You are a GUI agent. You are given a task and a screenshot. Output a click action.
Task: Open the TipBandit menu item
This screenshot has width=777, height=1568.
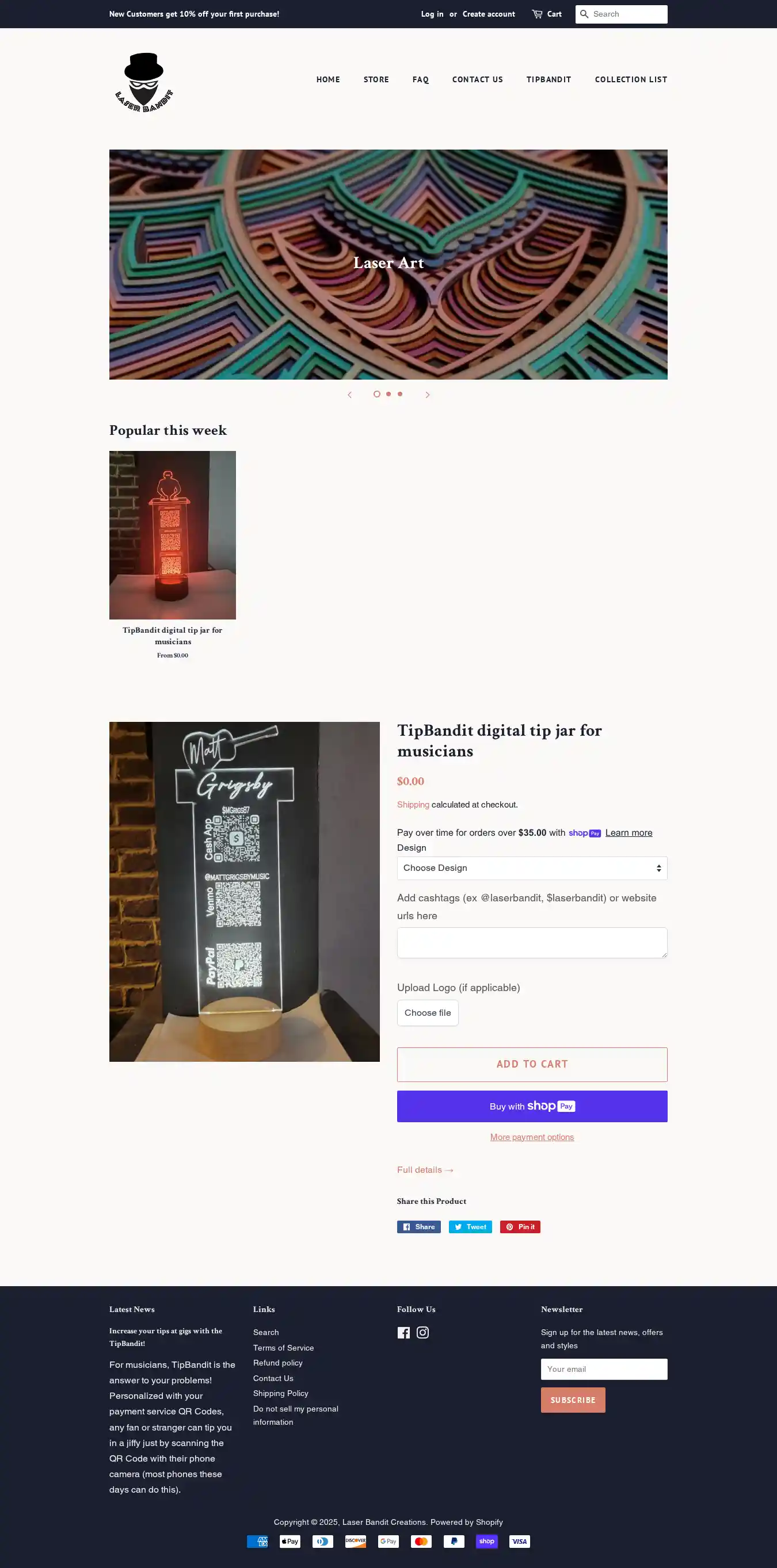coord(548,80)
